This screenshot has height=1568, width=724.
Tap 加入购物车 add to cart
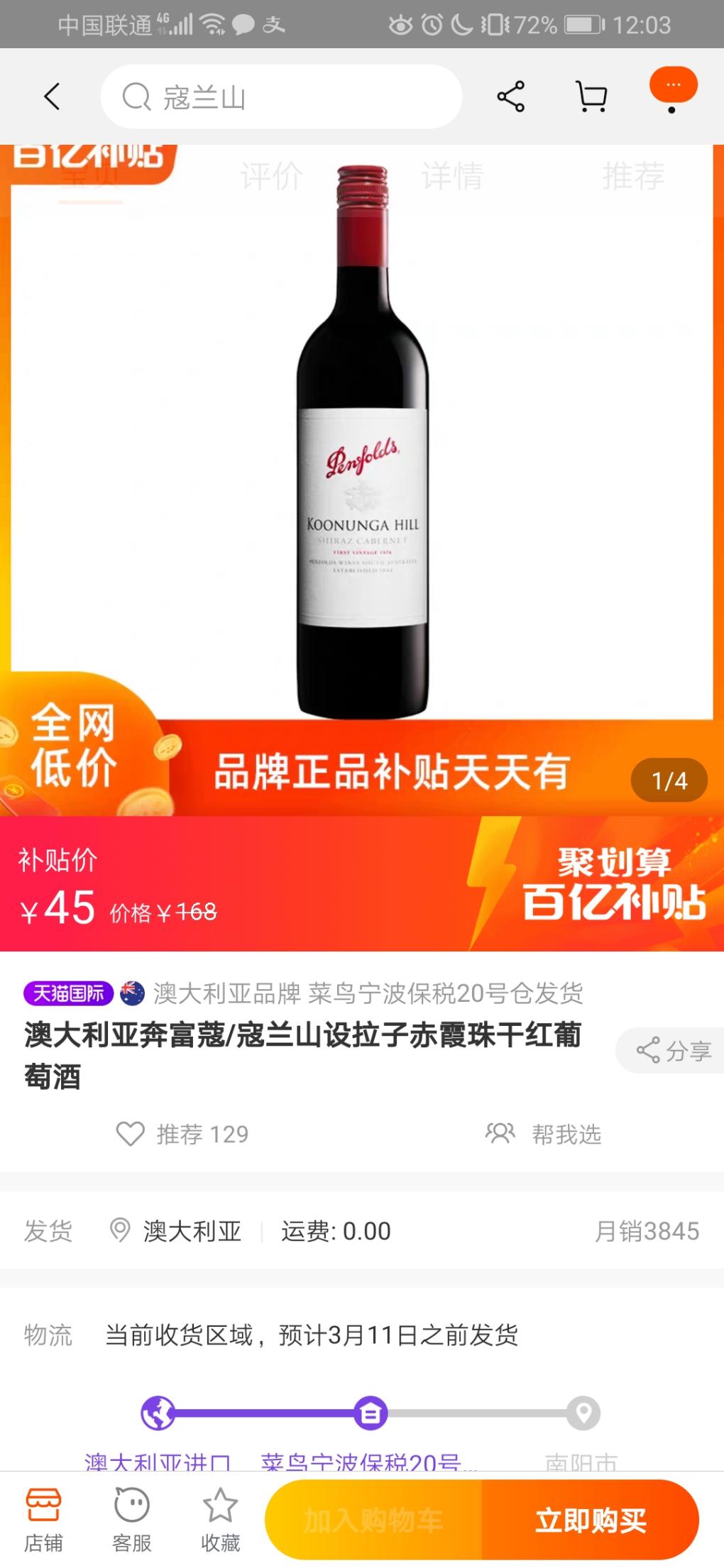click(x=374, y=1520)
